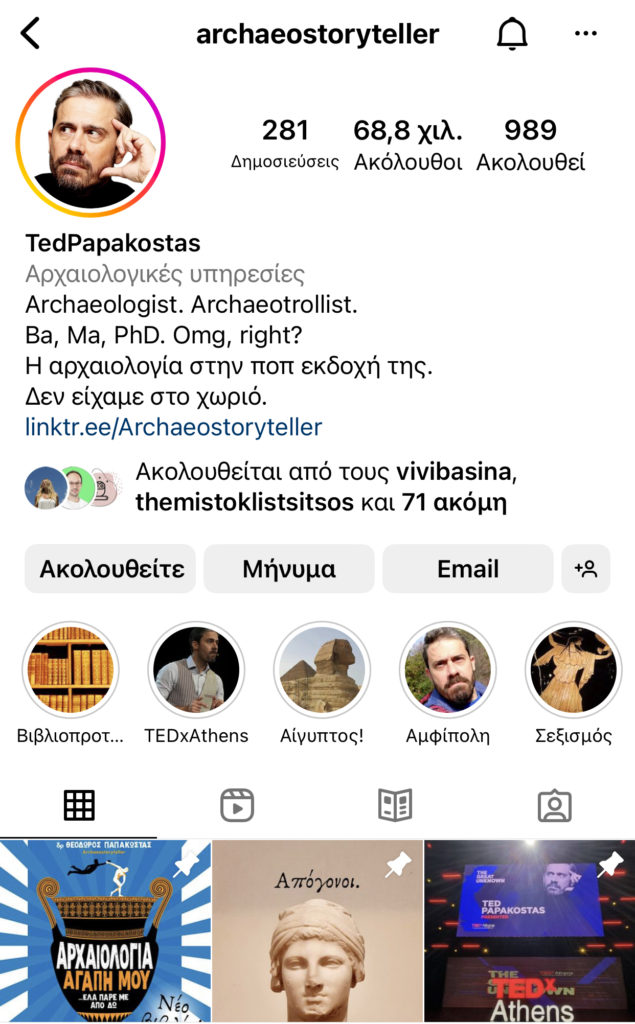Image resolution: width=635 pixels, height=1024 pixels.
Task: Open the Αμφίπολη highlight
Action: tap(448, 670)
